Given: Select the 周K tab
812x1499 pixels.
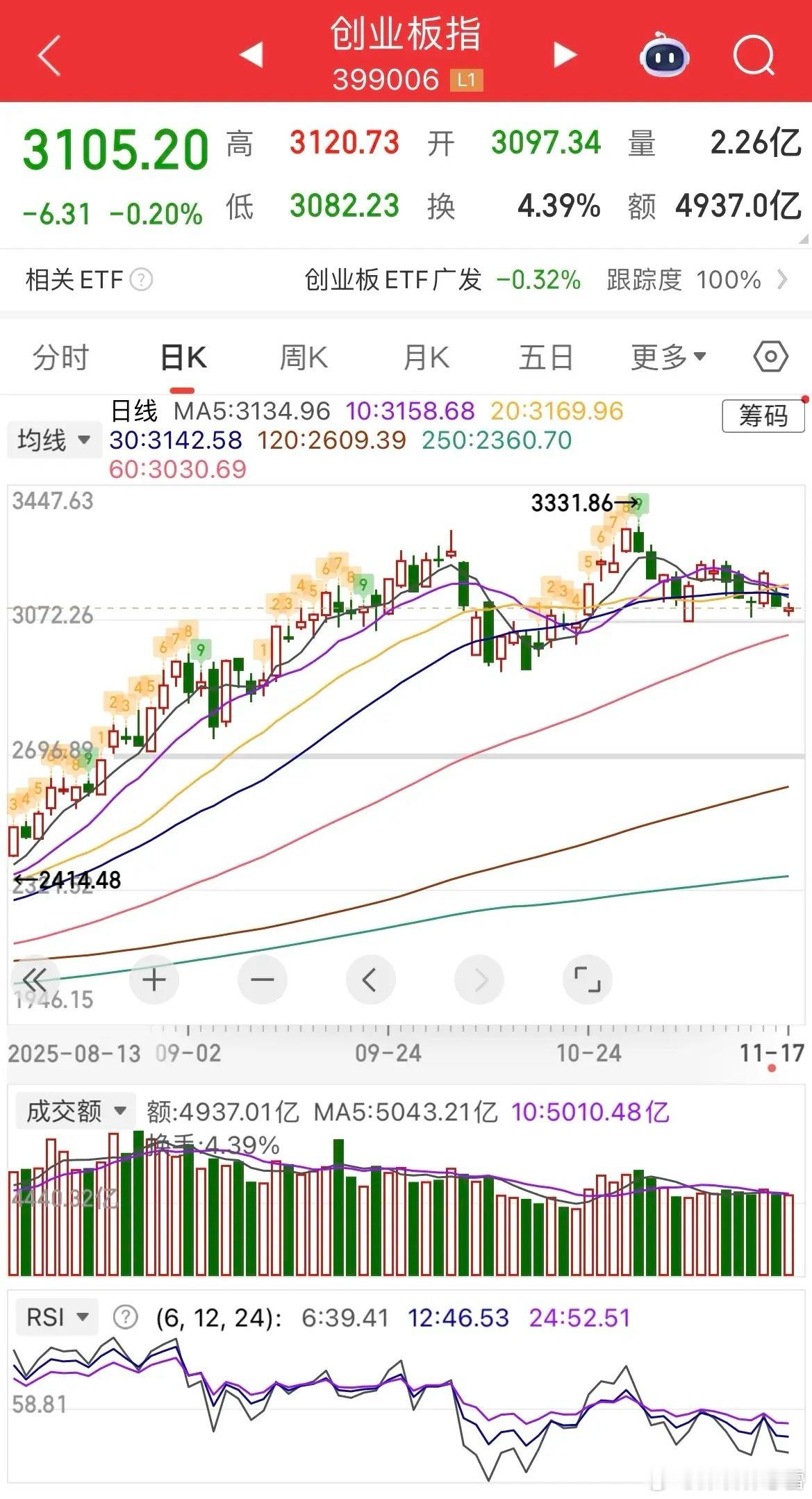Looking at the screenshot, I should coord(303,358).
